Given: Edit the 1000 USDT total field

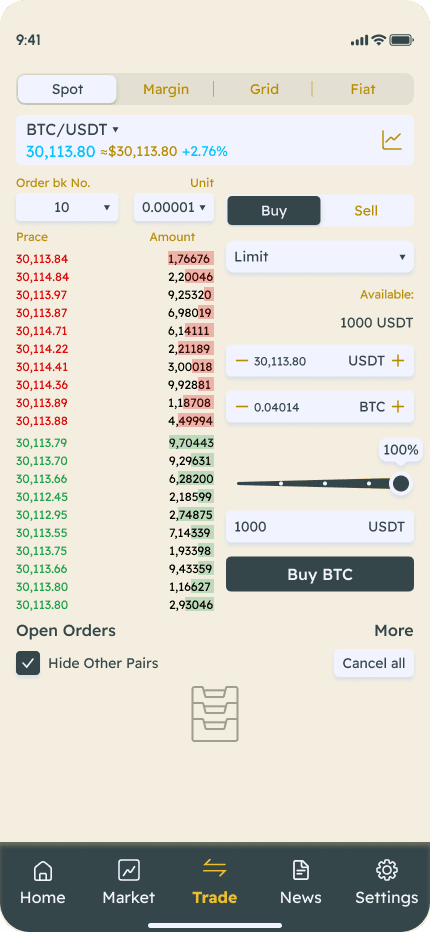Looking at the screenshot, I should pyautogui.click(x=320, y=527).
